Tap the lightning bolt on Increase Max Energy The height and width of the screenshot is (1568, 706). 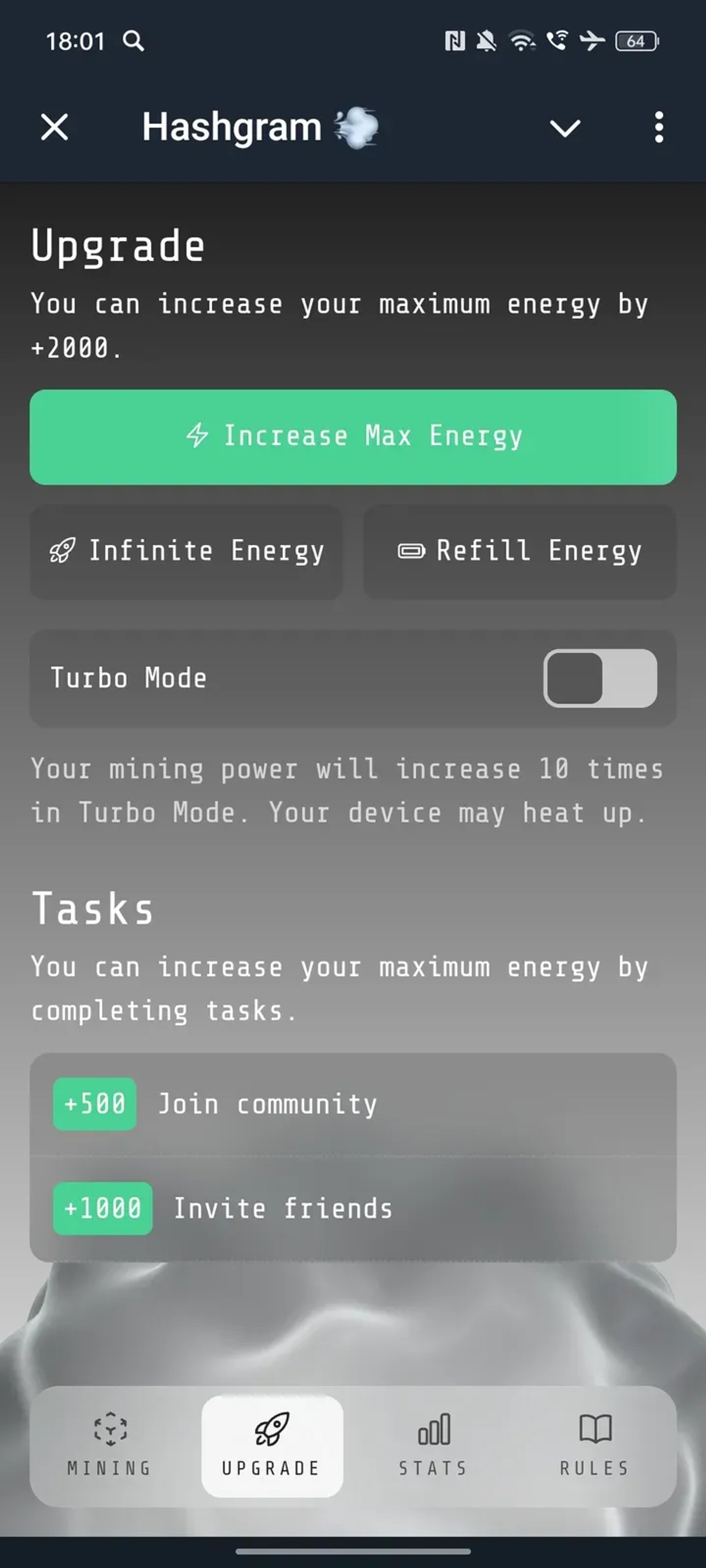(x=198, y=436)
